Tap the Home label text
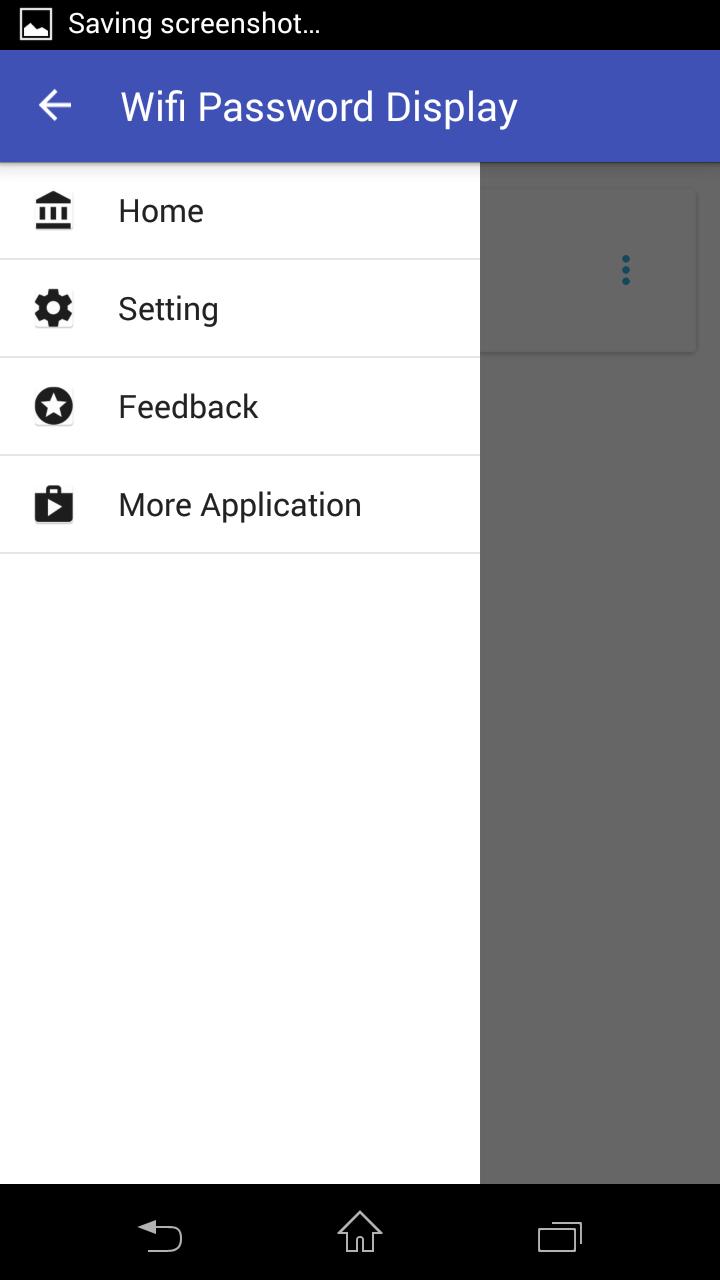The width and height of the screenshot is (720, 1280). point(160,210)
